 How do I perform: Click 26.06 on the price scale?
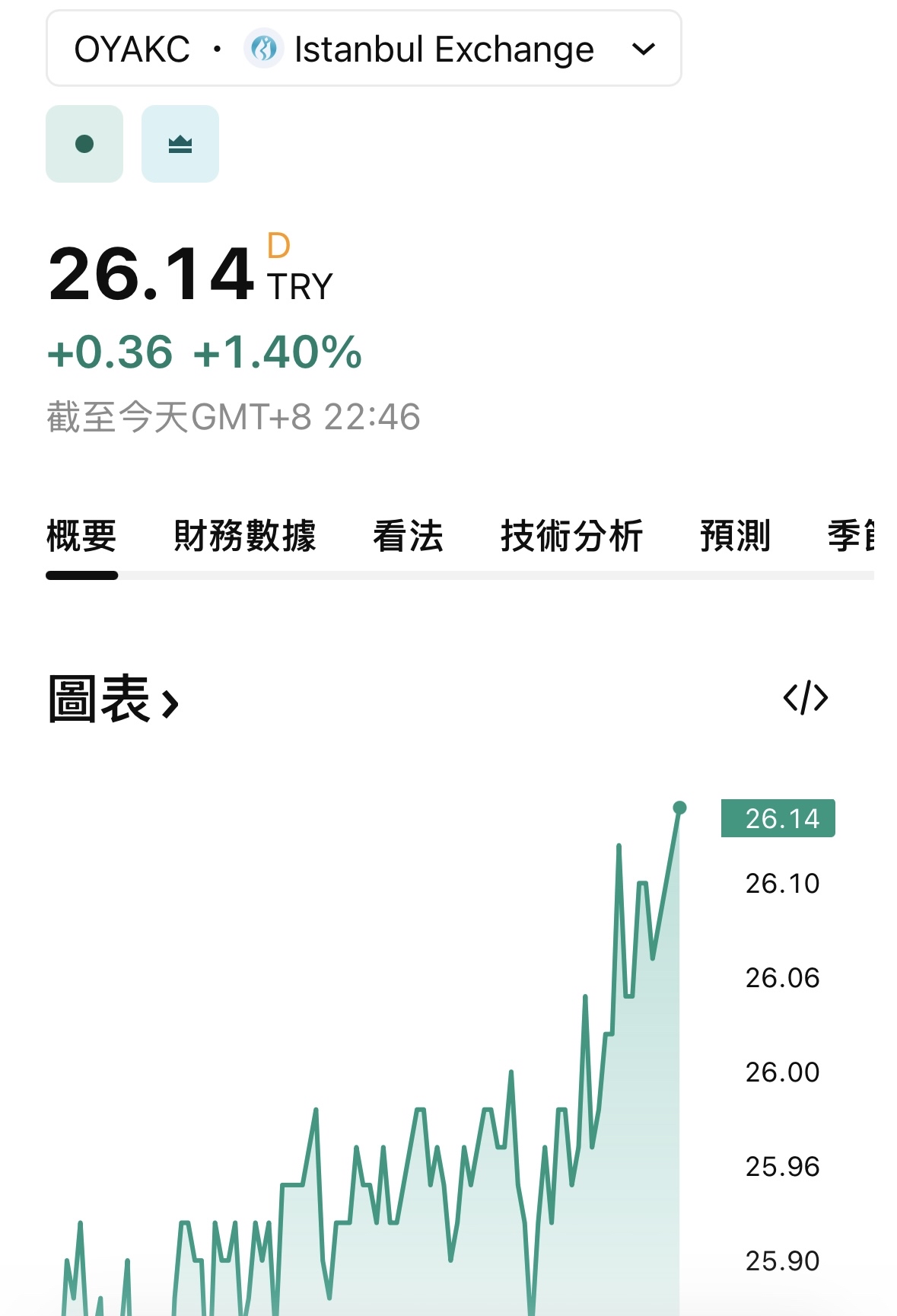point(781,979)
